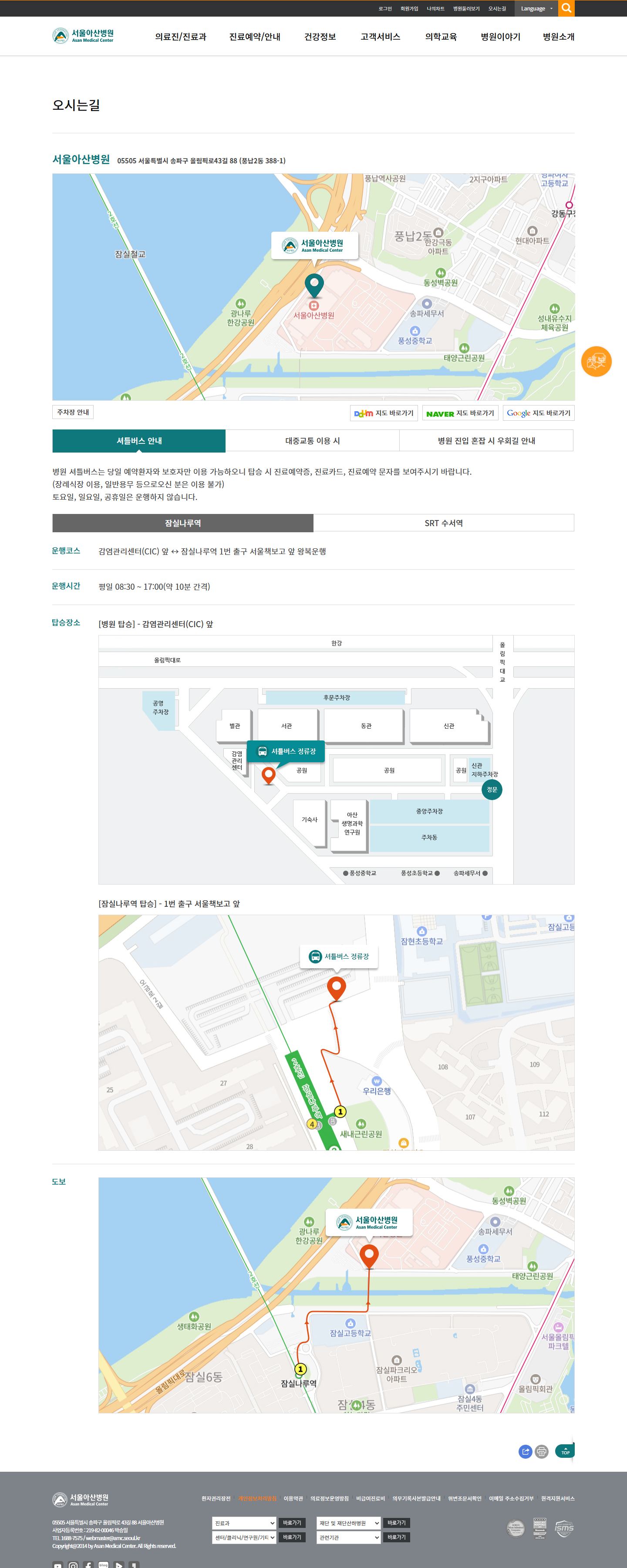
Task: Open the 건강정보 menu
Action: coord(320,37)
